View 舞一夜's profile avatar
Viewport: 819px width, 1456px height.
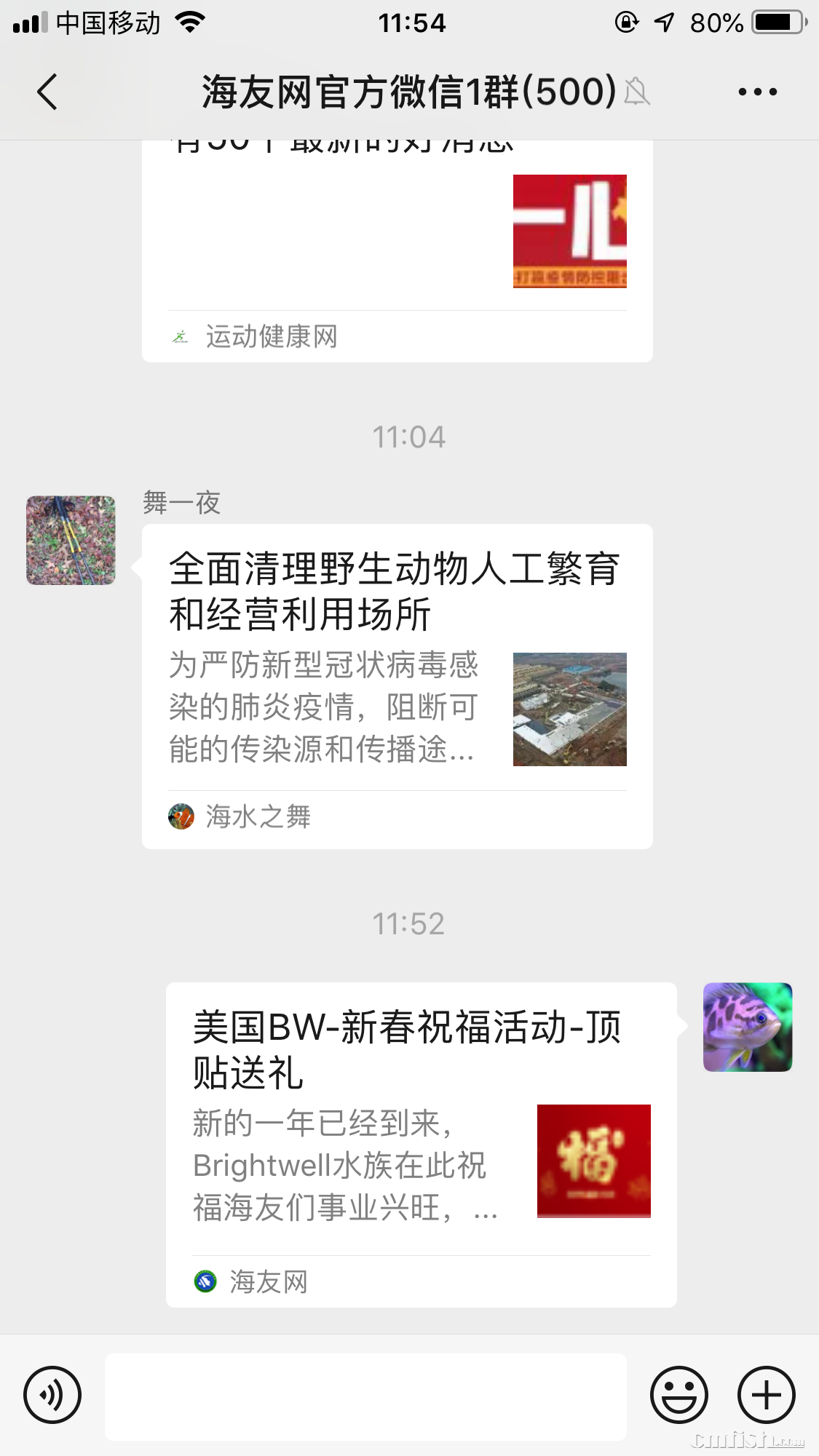pyautogui.click(x=71, y=541)
